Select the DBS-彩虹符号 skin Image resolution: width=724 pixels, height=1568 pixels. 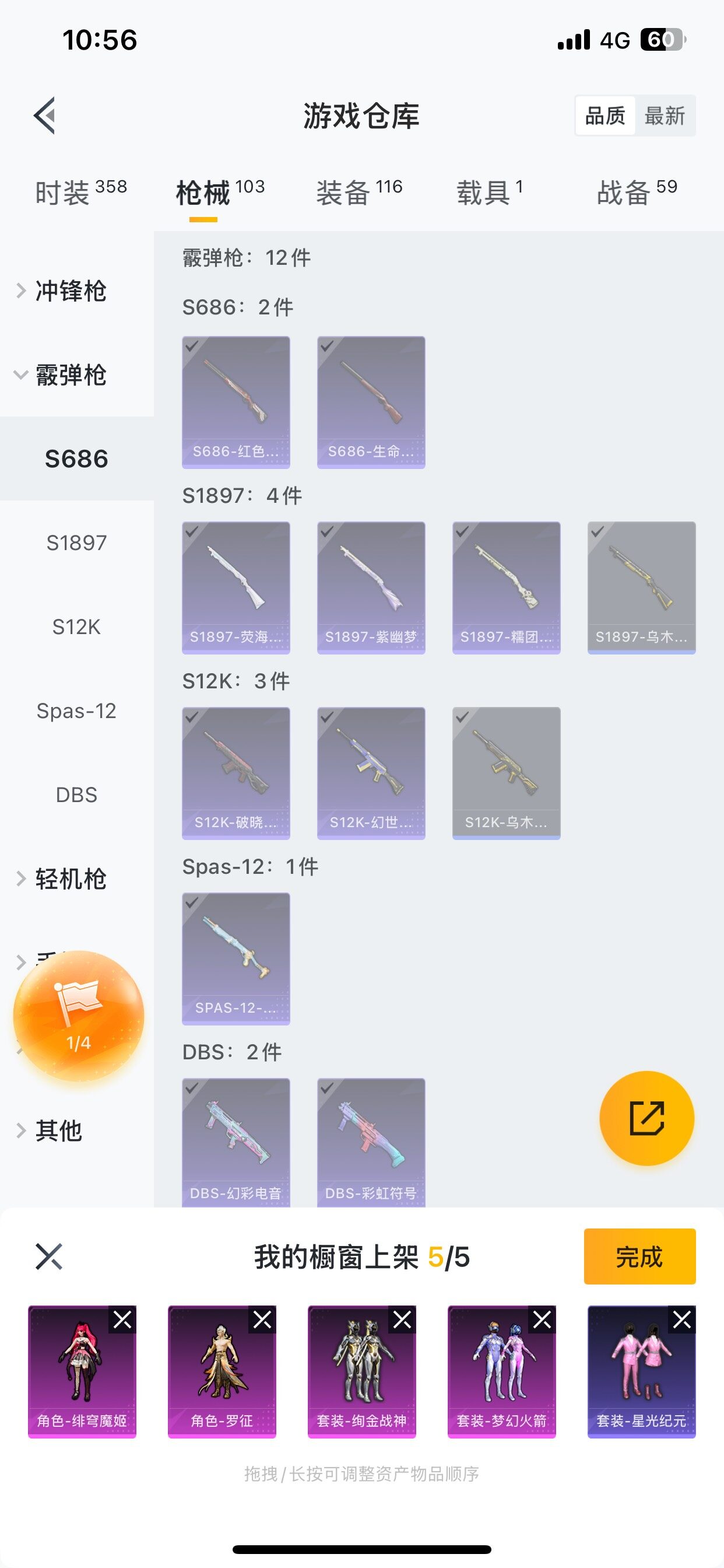point(371,1142)
